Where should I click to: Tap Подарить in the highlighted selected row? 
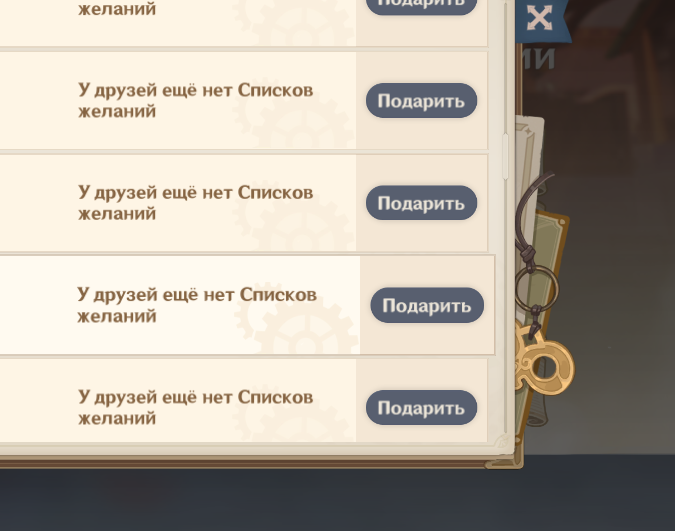427,306
